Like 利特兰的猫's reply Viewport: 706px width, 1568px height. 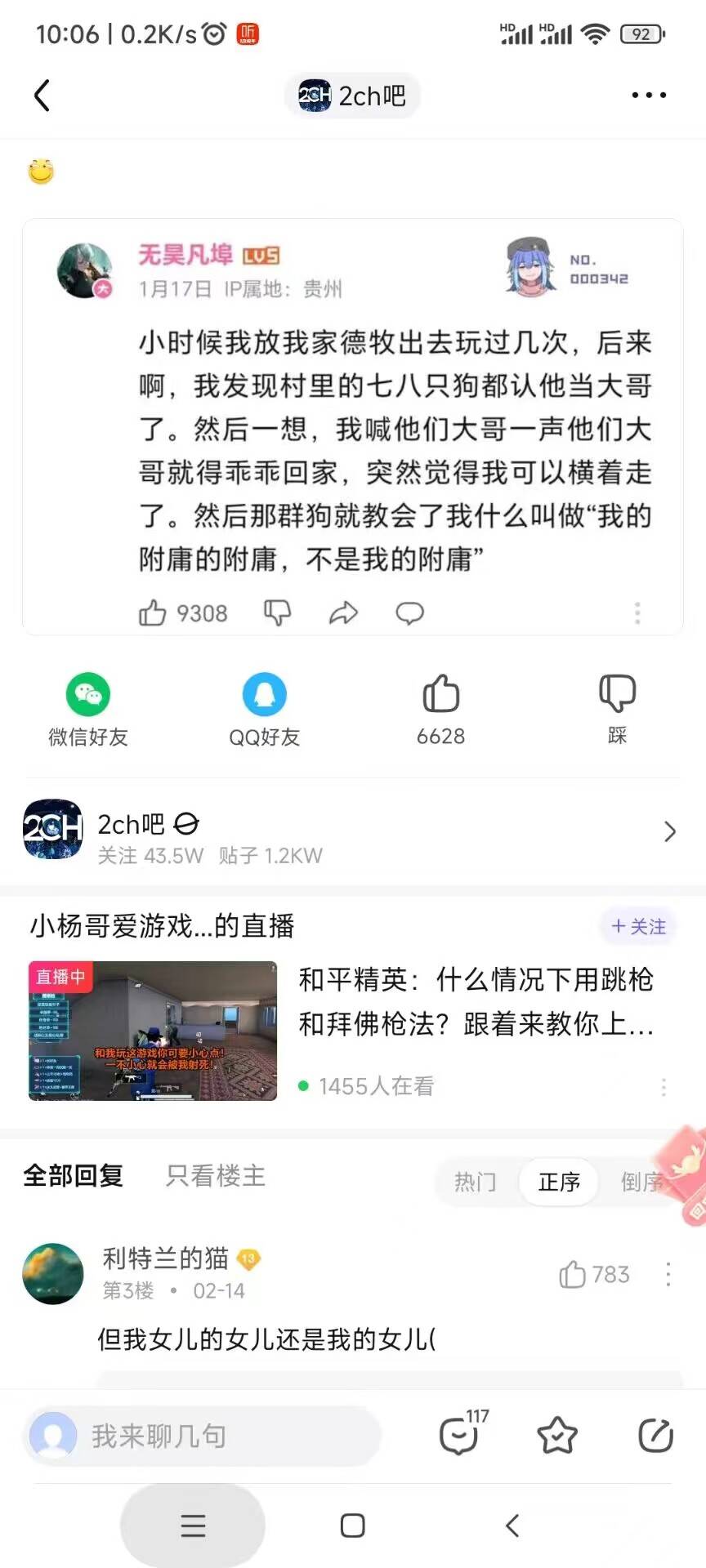click(x=594, y=1274)
